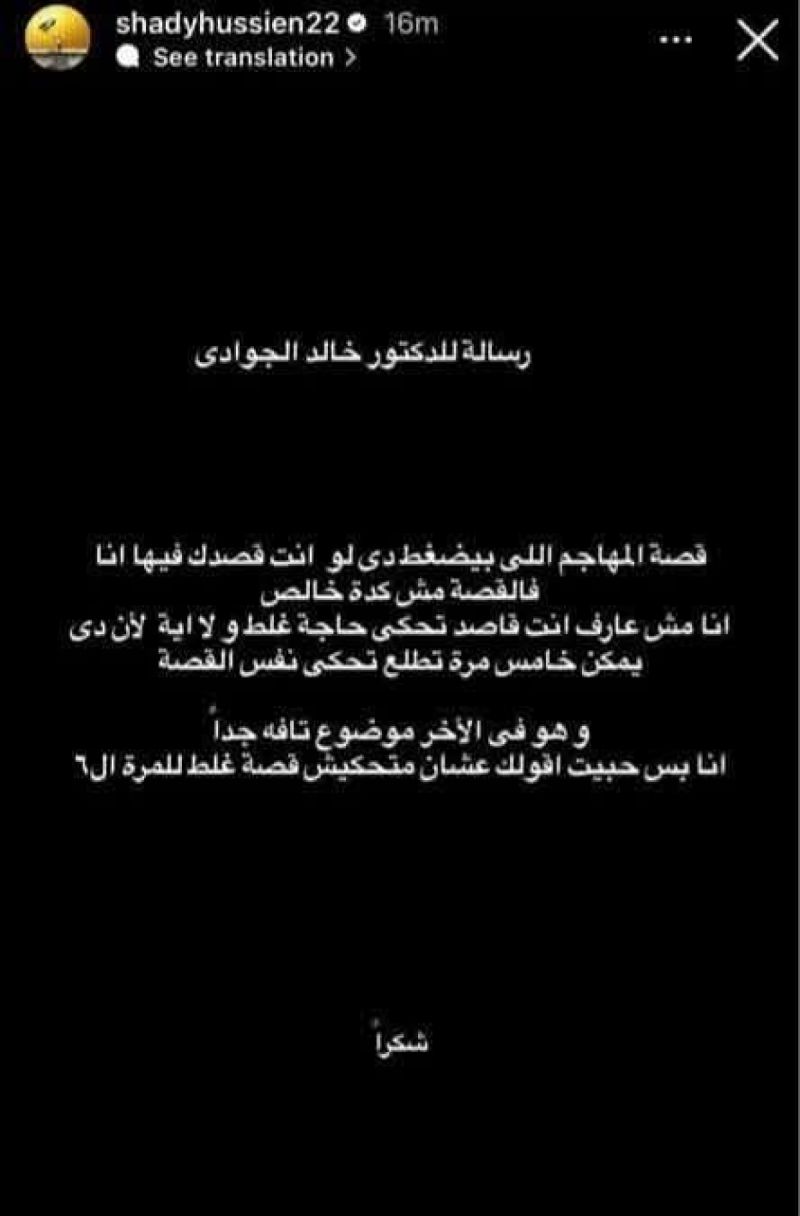Viewport: 800px width, 1216px height.
Task: Open shadyhussien22's profile picture
Action: coord(57,40)
